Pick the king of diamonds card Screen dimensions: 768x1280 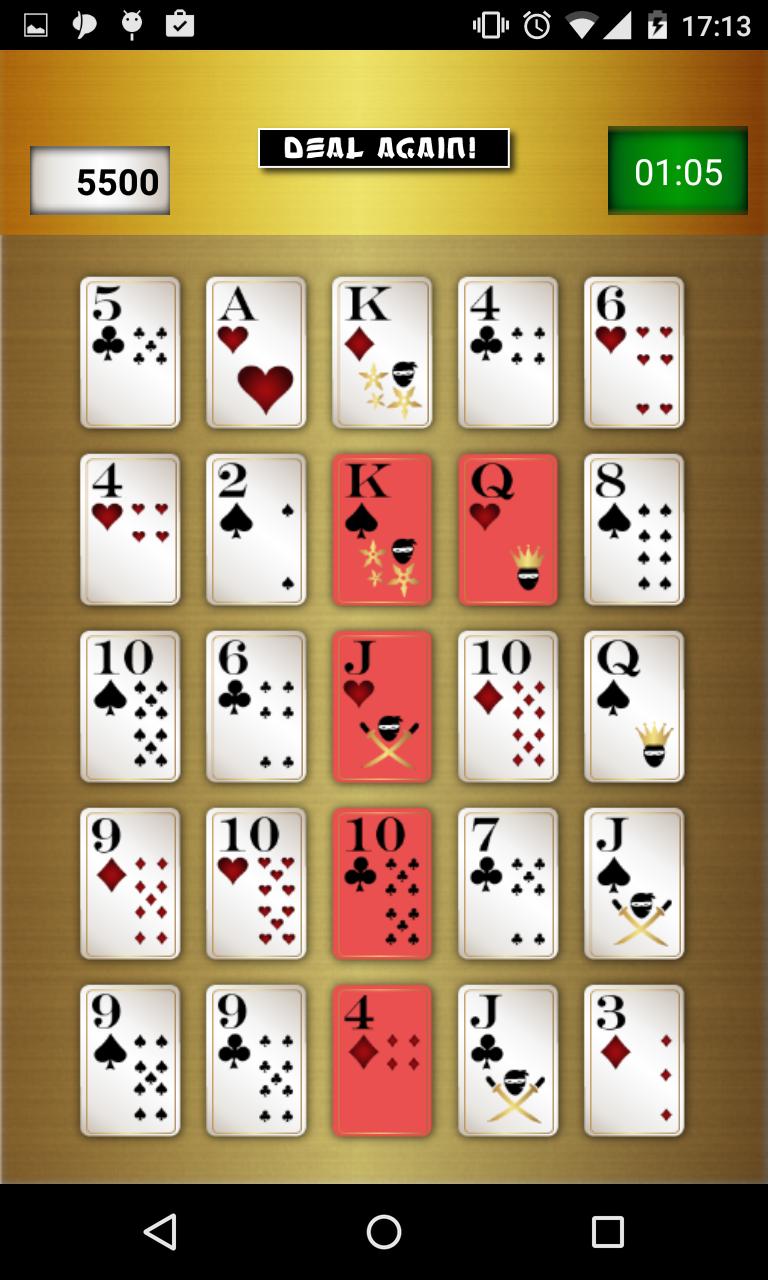[382, 353]
